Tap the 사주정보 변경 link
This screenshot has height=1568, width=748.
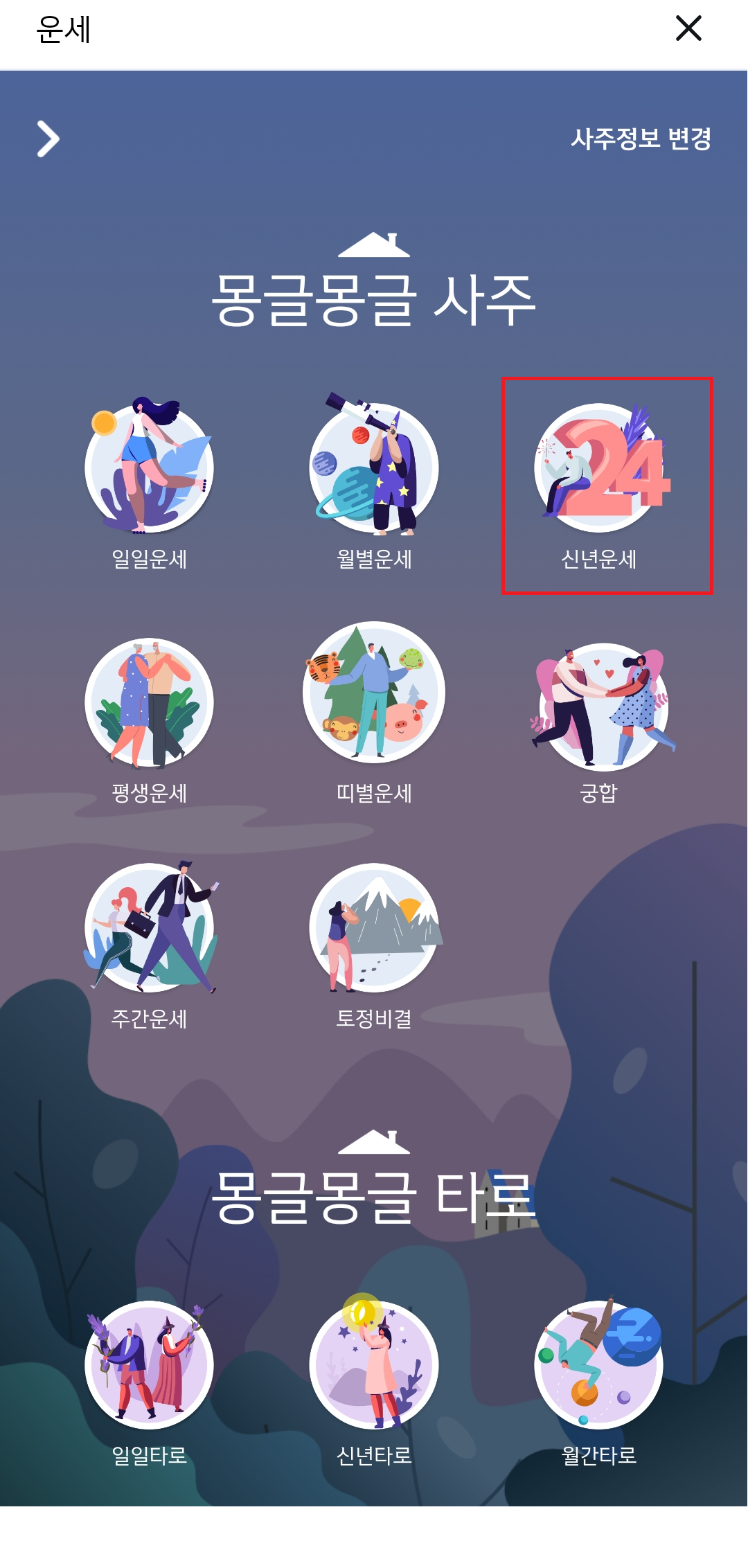pos(643,137)
